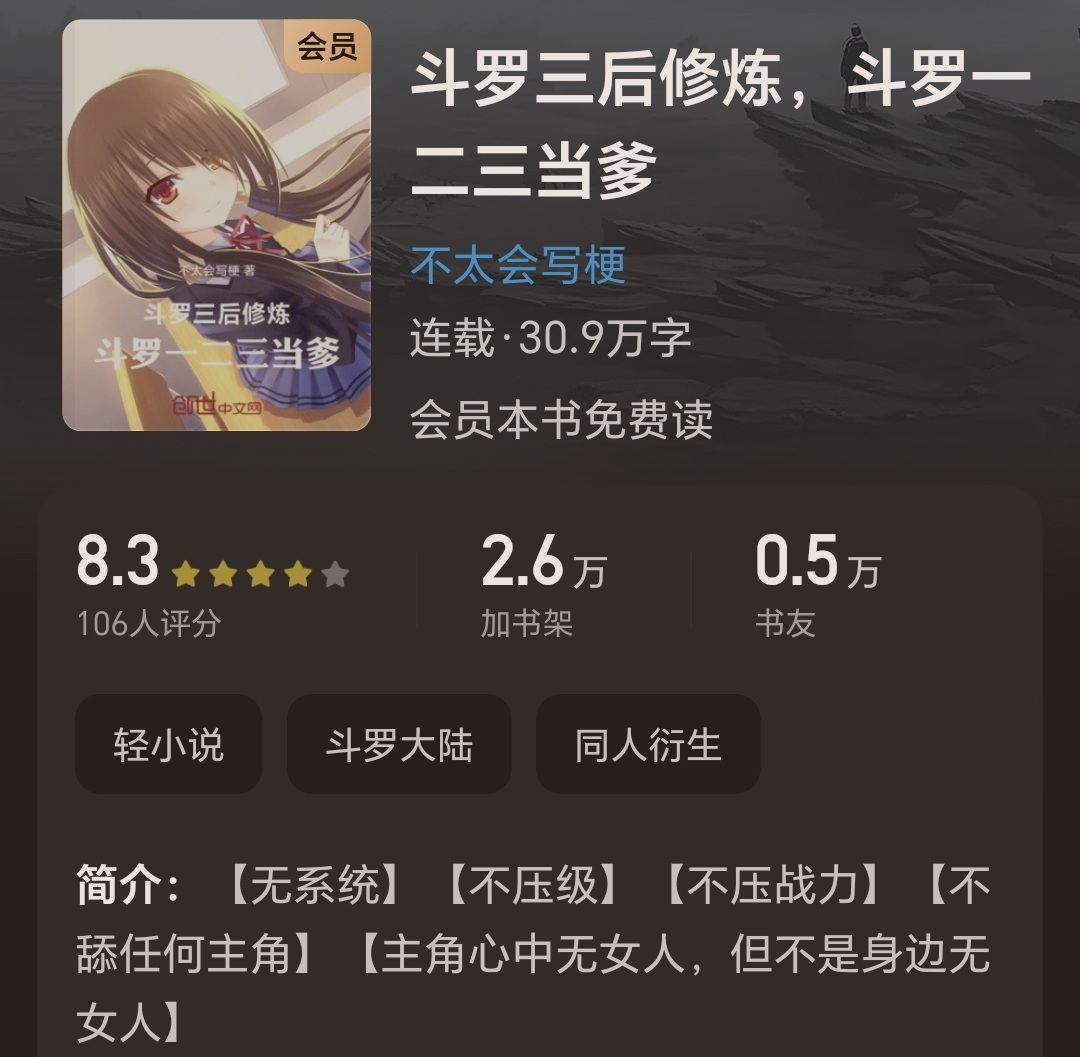Select the 轻小说 tag chip
This screenshot has height=1057, width=1080.
(168, 745)
